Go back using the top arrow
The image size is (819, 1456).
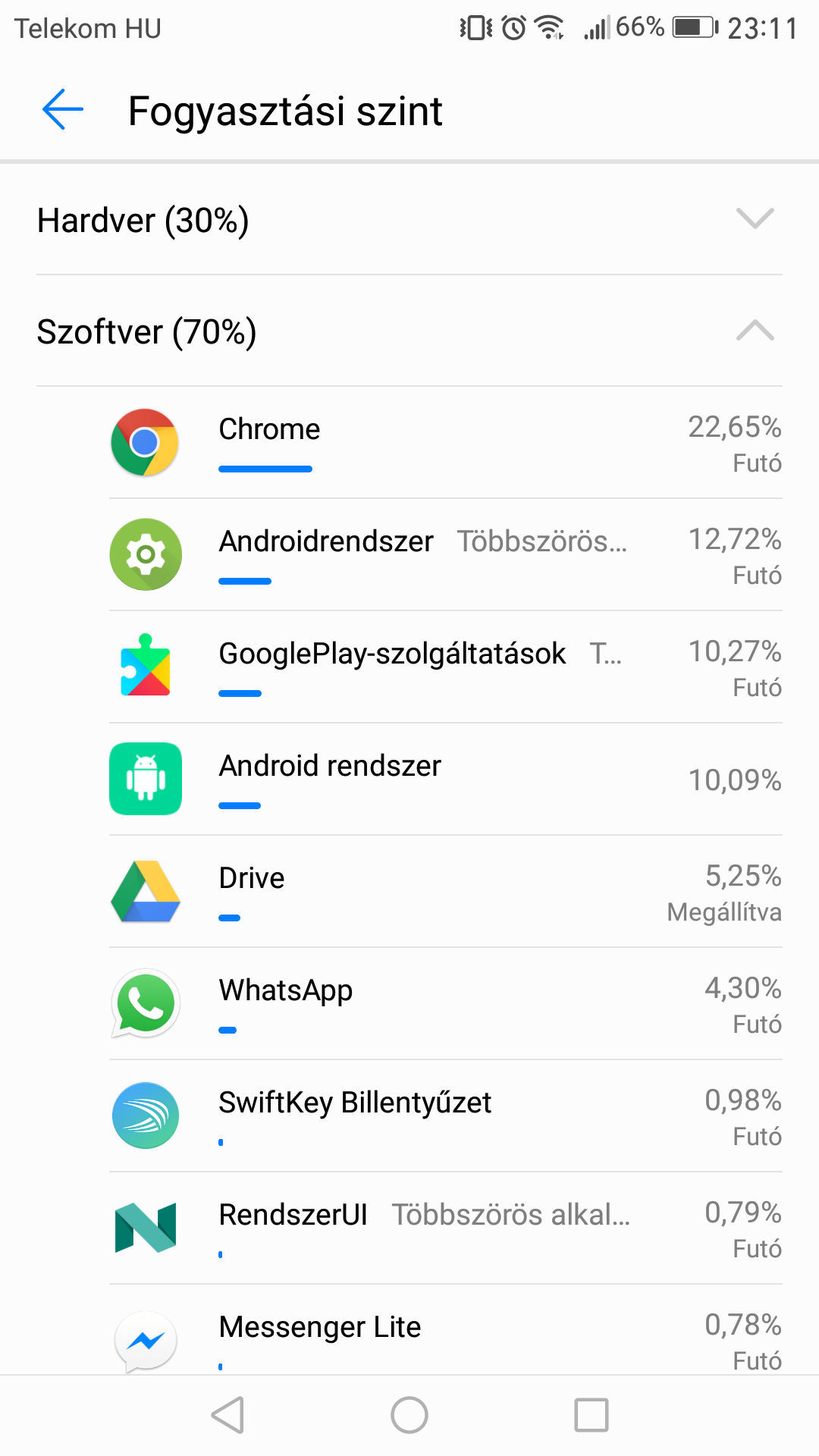click(63, 110)
